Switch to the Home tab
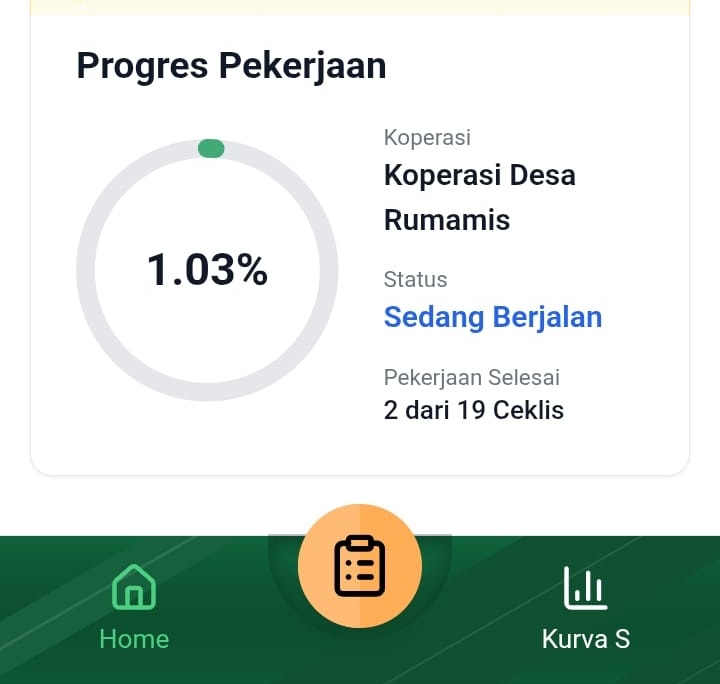The width and height of the screenshot is (720, 684). click(x=134, y=606)
